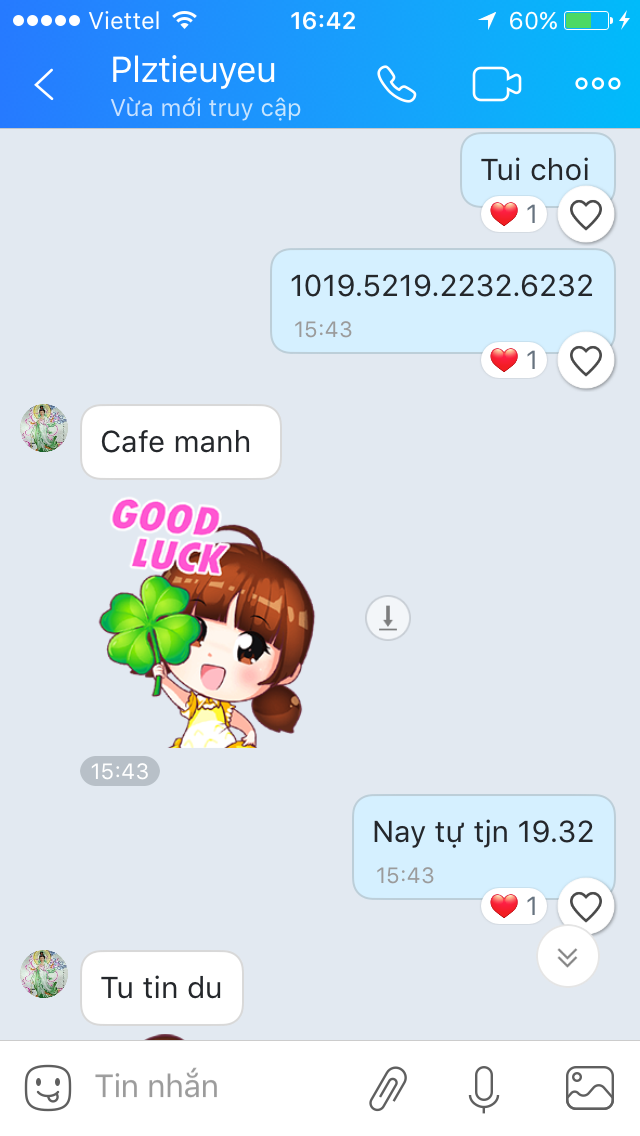This screenshot has height=1136, width=640.
Task: Start a voice call with Plztieuyeu
Action: point(396,85)
